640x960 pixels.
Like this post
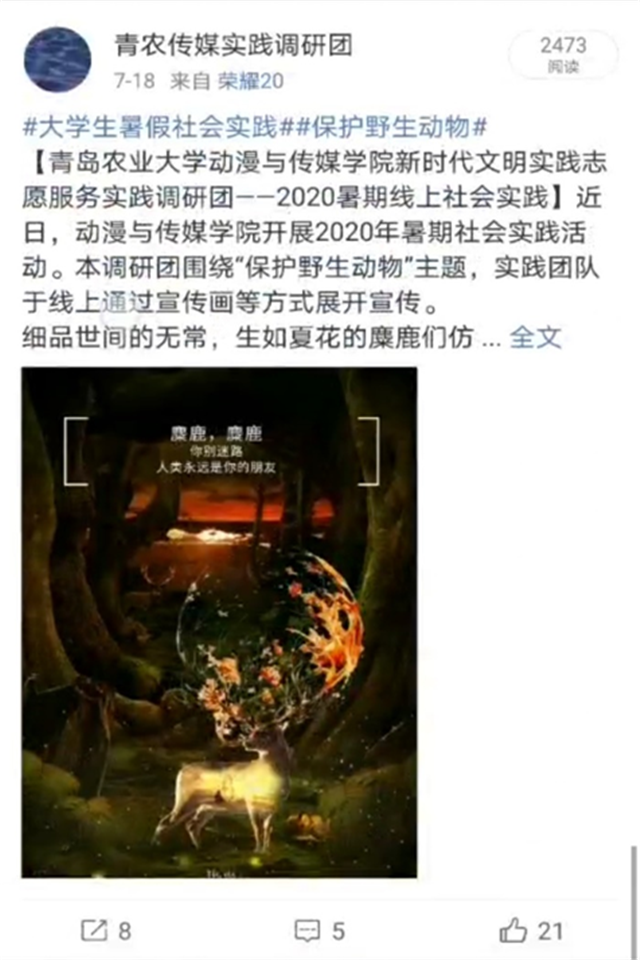tap(532, 931)
